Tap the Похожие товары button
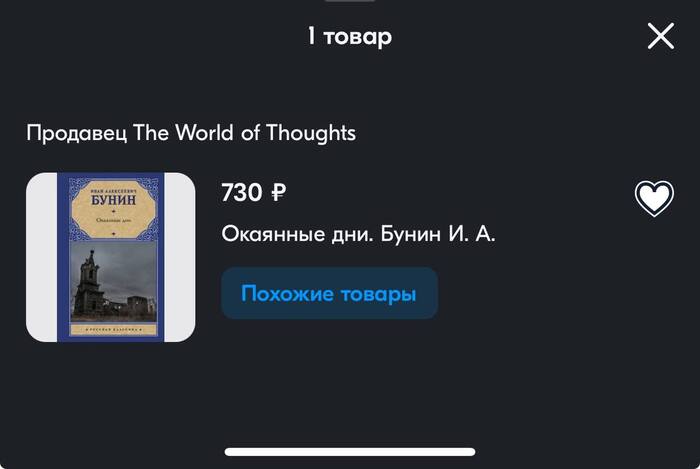This screenshot has height=469, width=700. [x=329, y=294]
